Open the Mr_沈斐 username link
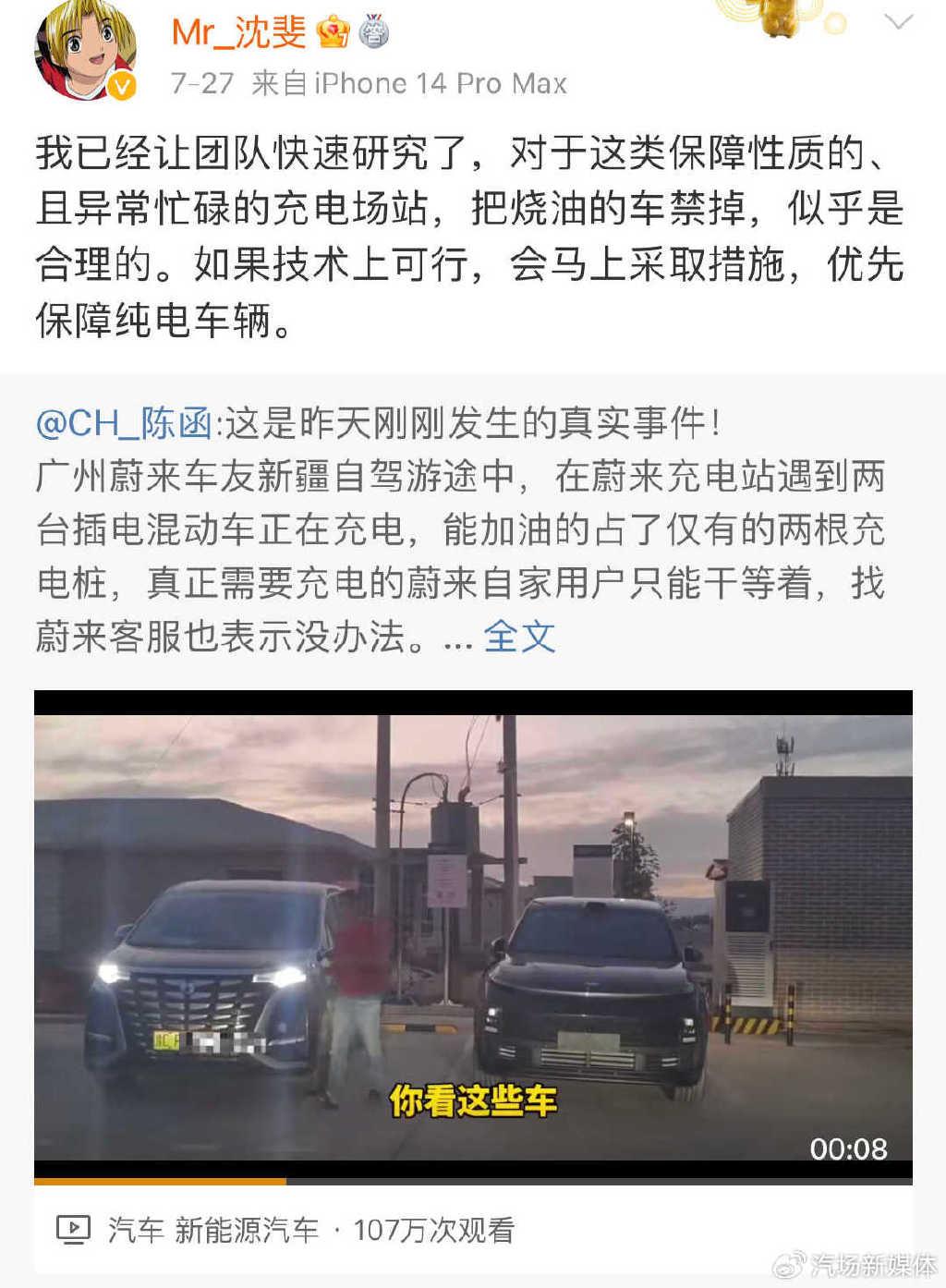 238,33
